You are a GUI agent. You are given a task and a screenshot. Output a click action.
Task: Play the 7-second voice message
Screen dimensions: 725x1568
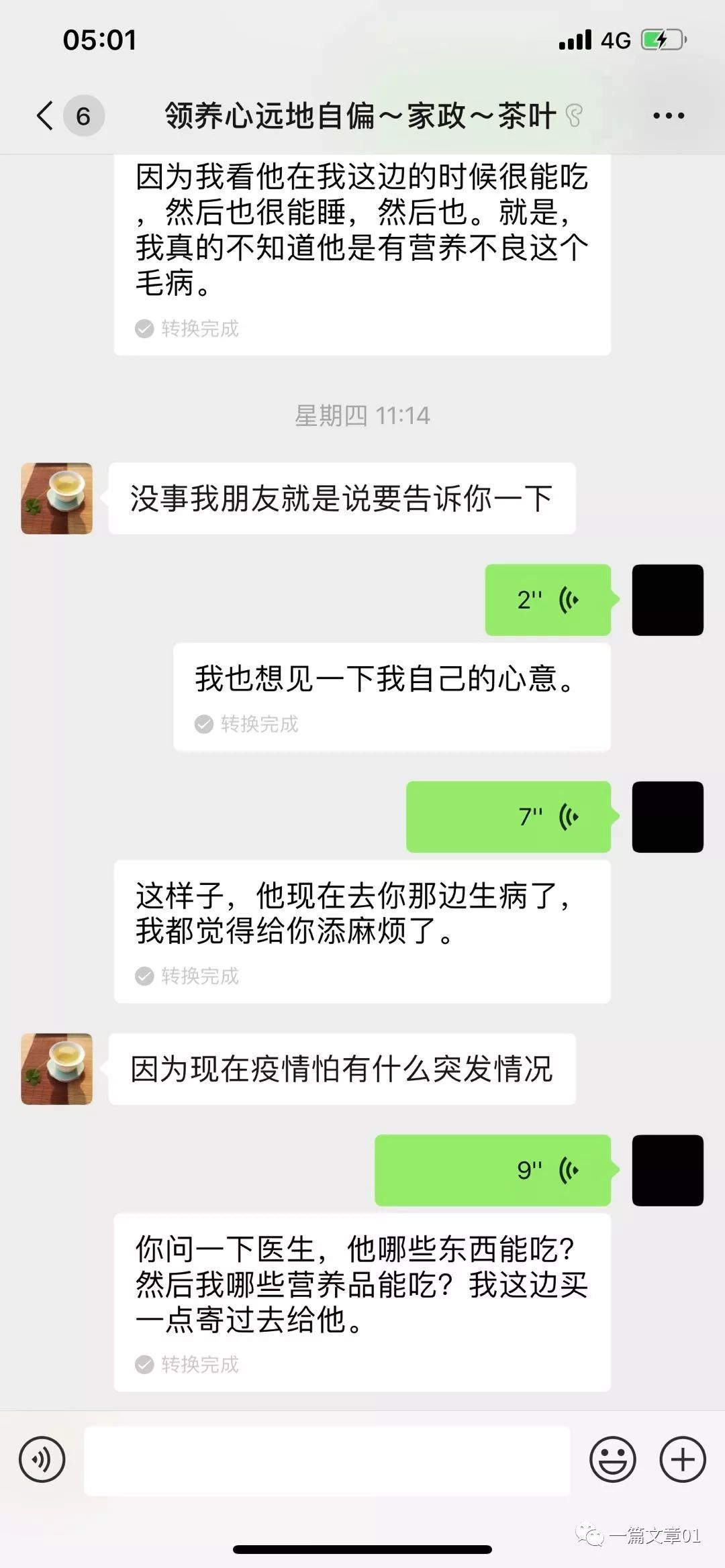point(508,817)
